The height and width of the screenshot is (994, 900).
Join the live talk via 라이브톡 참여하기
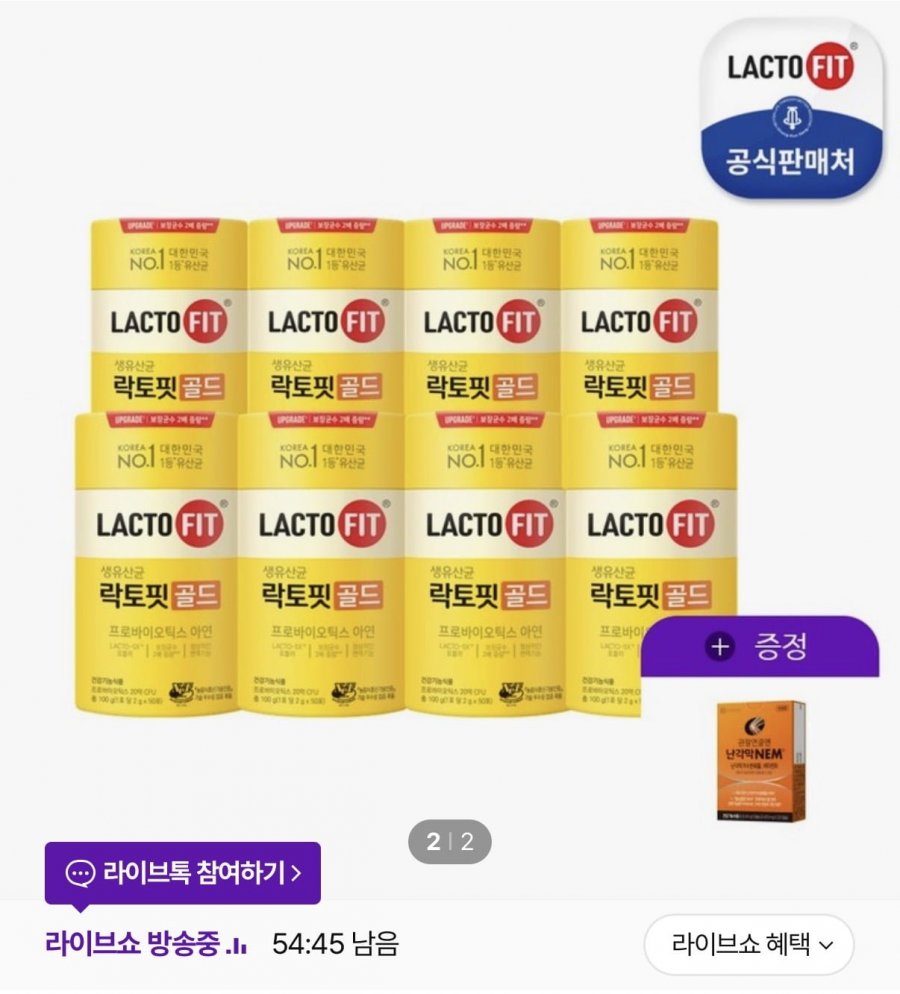pyautogui.click(x=182, y=873)
